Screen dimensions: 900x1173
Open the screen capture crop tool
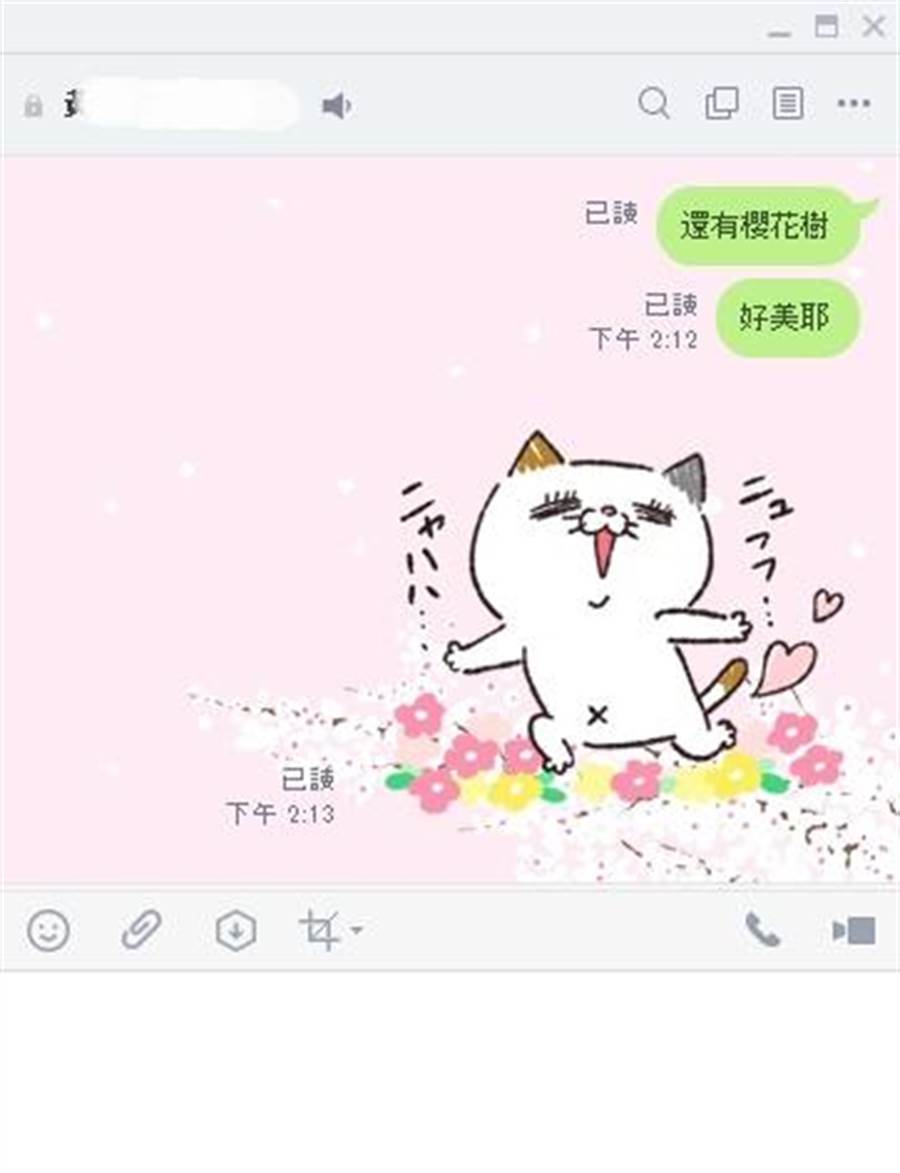point(321,931)
